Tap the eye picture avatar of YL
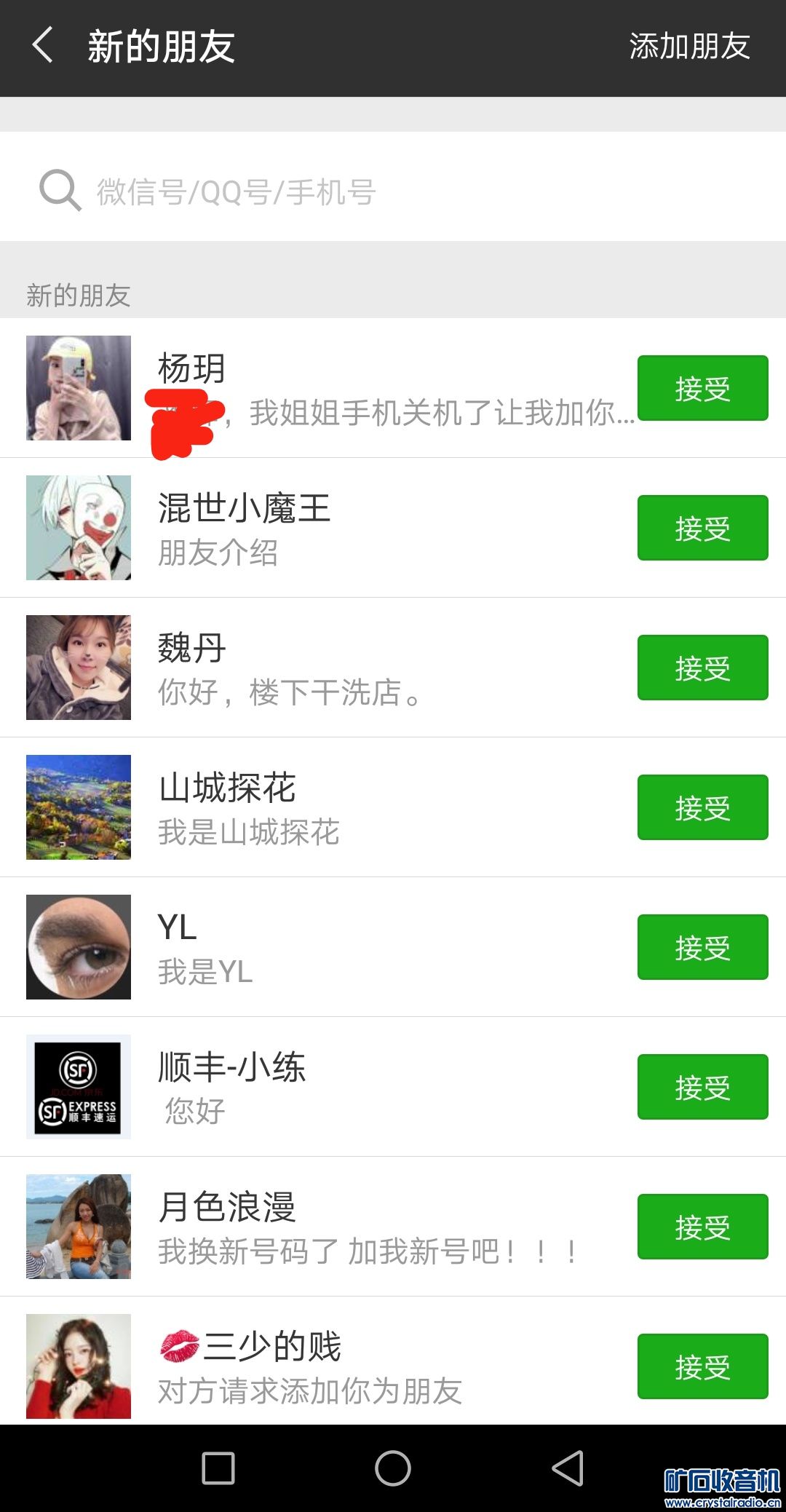 coord(79,946)
